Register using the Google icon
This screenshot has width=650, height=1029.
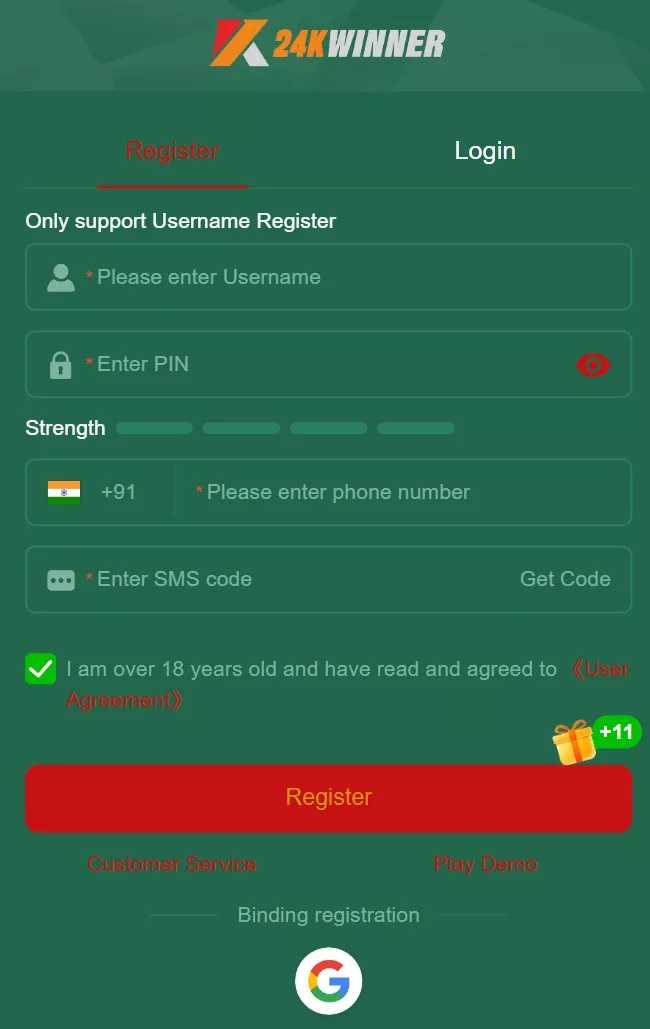[328, 982]
